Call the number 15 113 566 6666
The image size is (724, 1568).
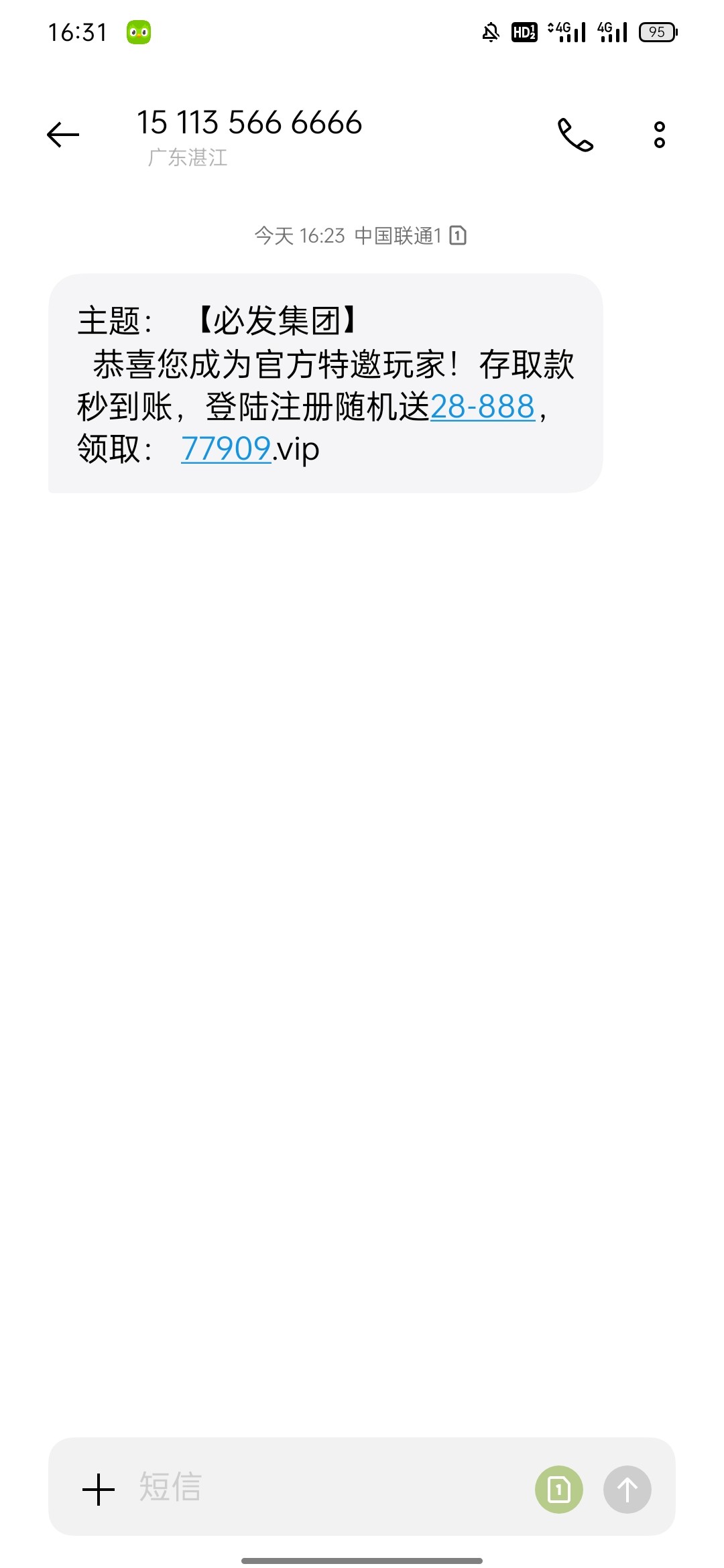[x=575, y=135]
